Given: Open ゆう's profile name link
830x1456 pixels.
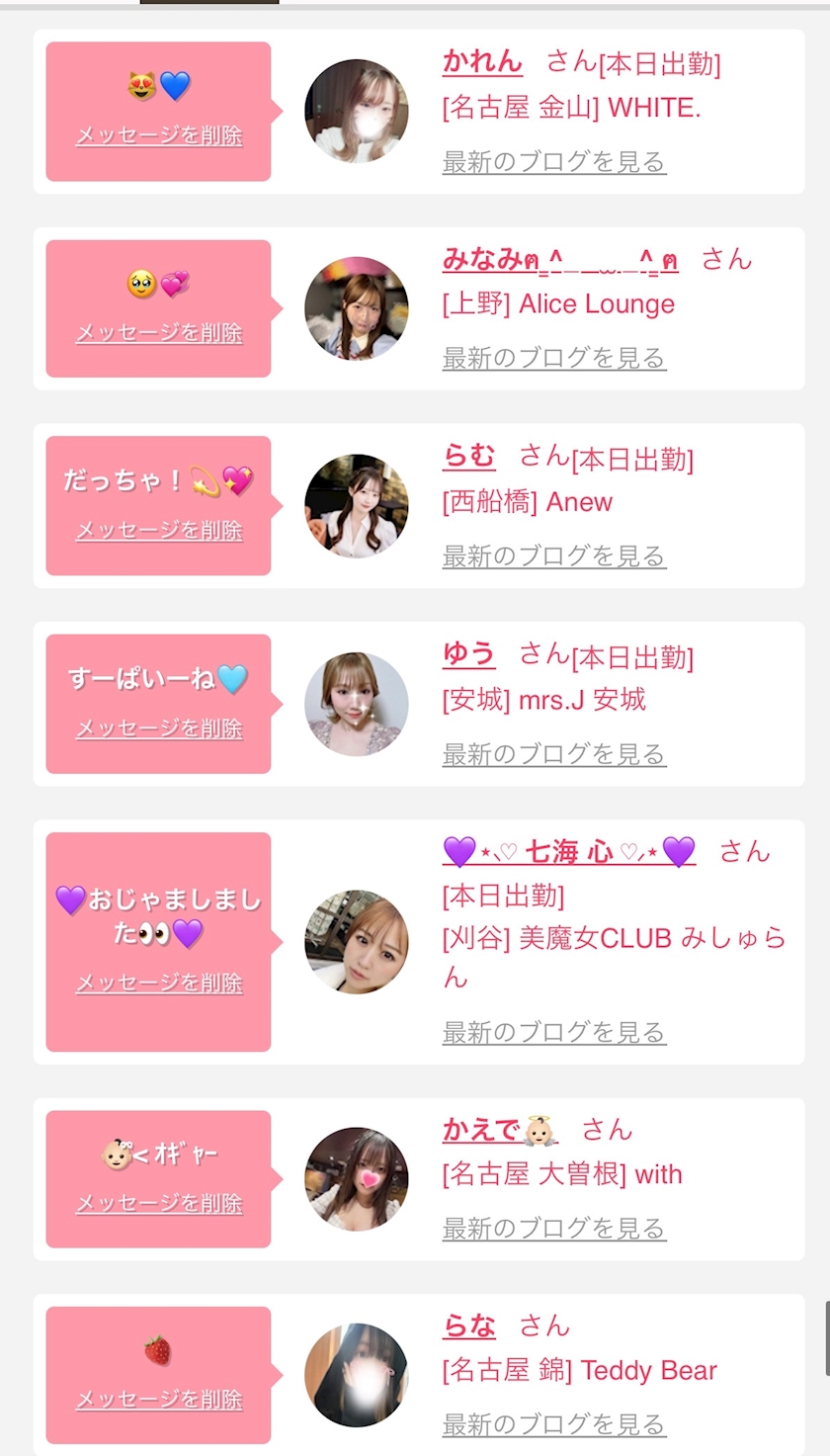Looking at the screenshot, I should pyautogui.click(x=469, y=653).
